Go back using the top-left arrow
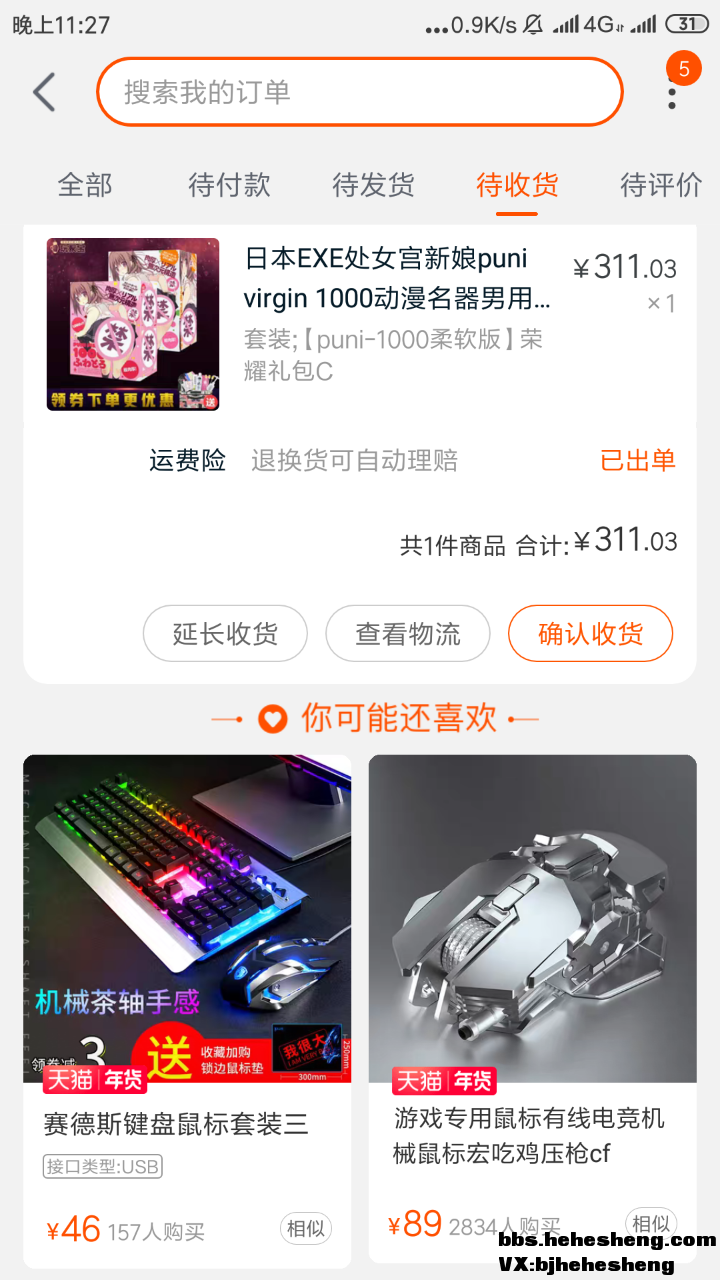 click(x=44, y=92)
